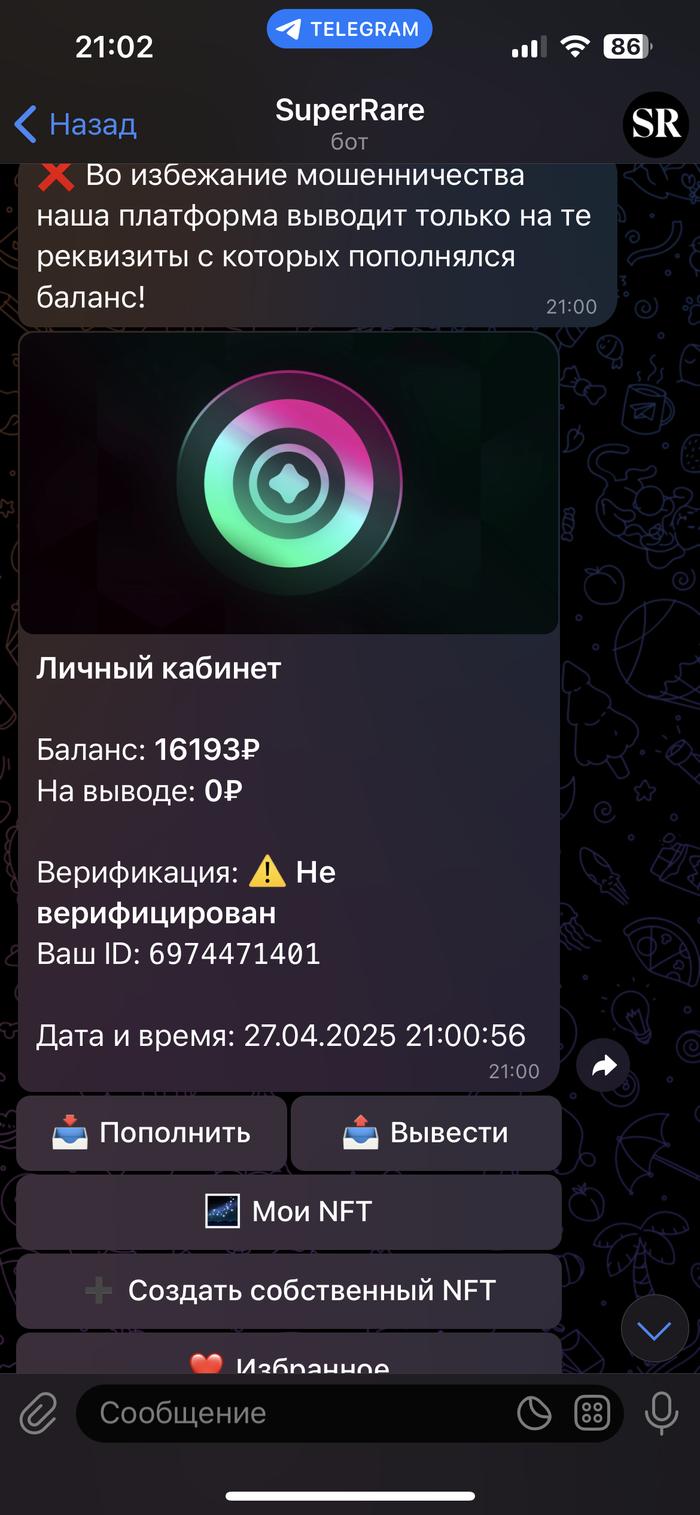Open the Избранное button
The image size is (700, 1515).
pyautogui.click(x=289, y=1360)
